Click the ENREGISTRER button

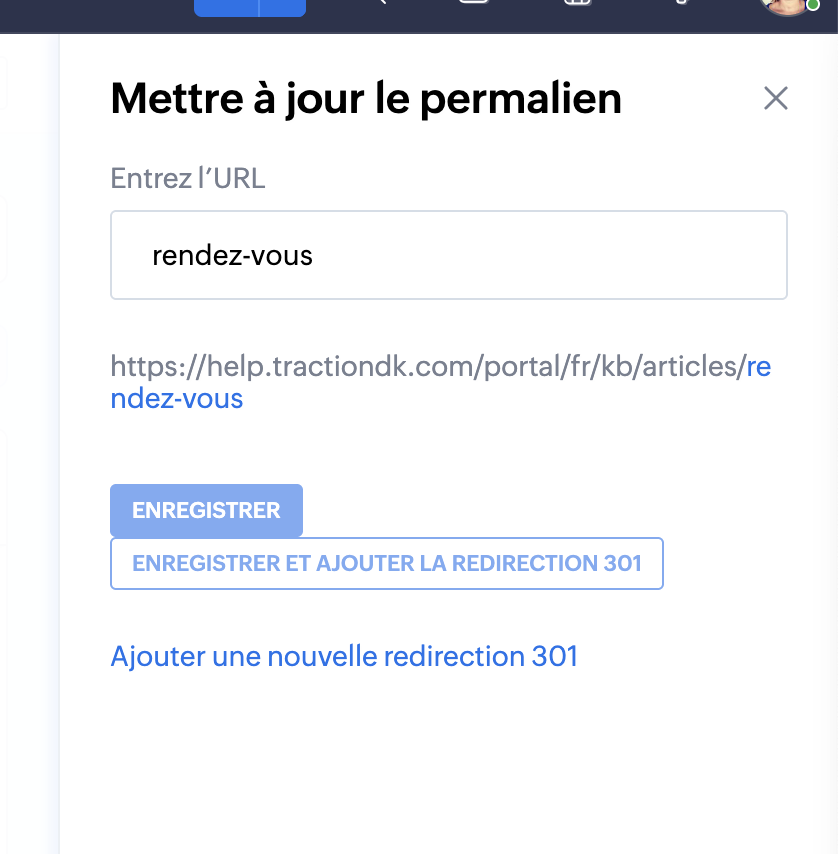206,510
